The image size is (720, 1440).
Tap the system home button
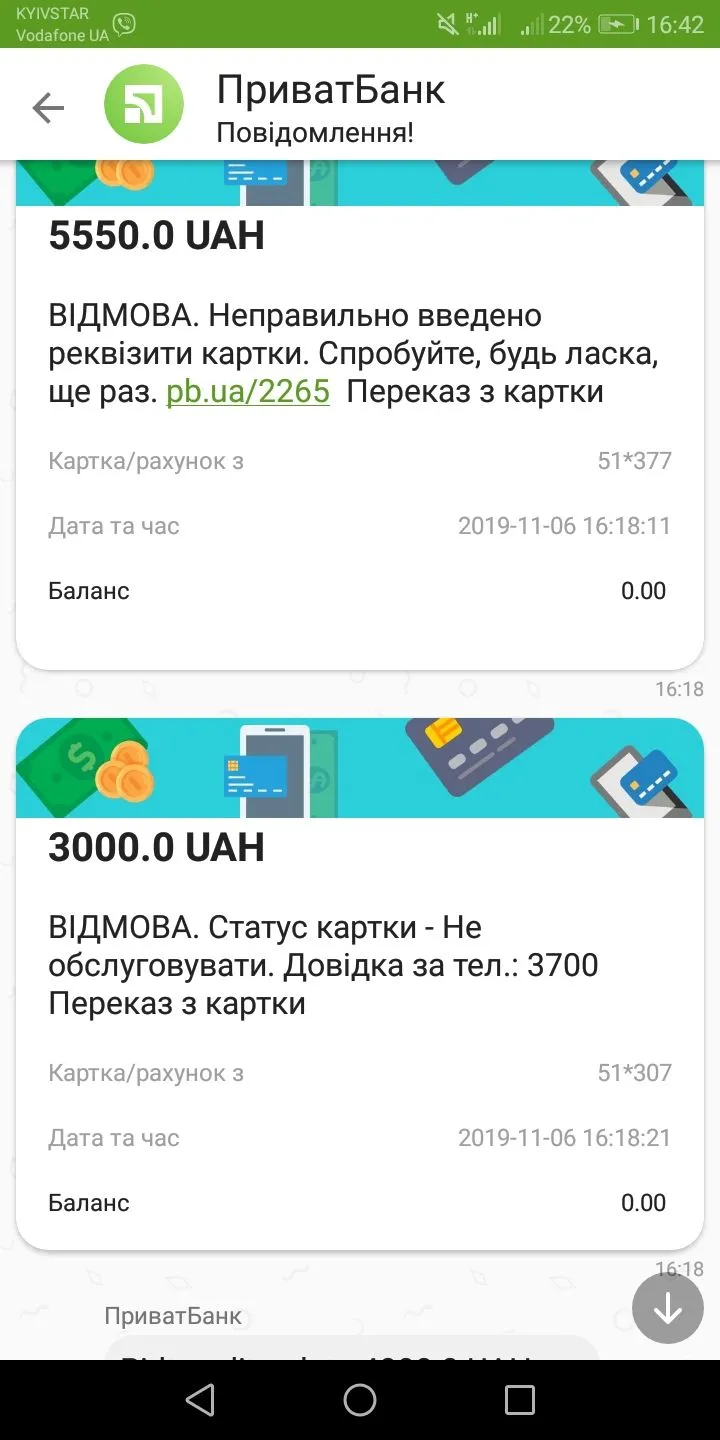pos(360,1400)
